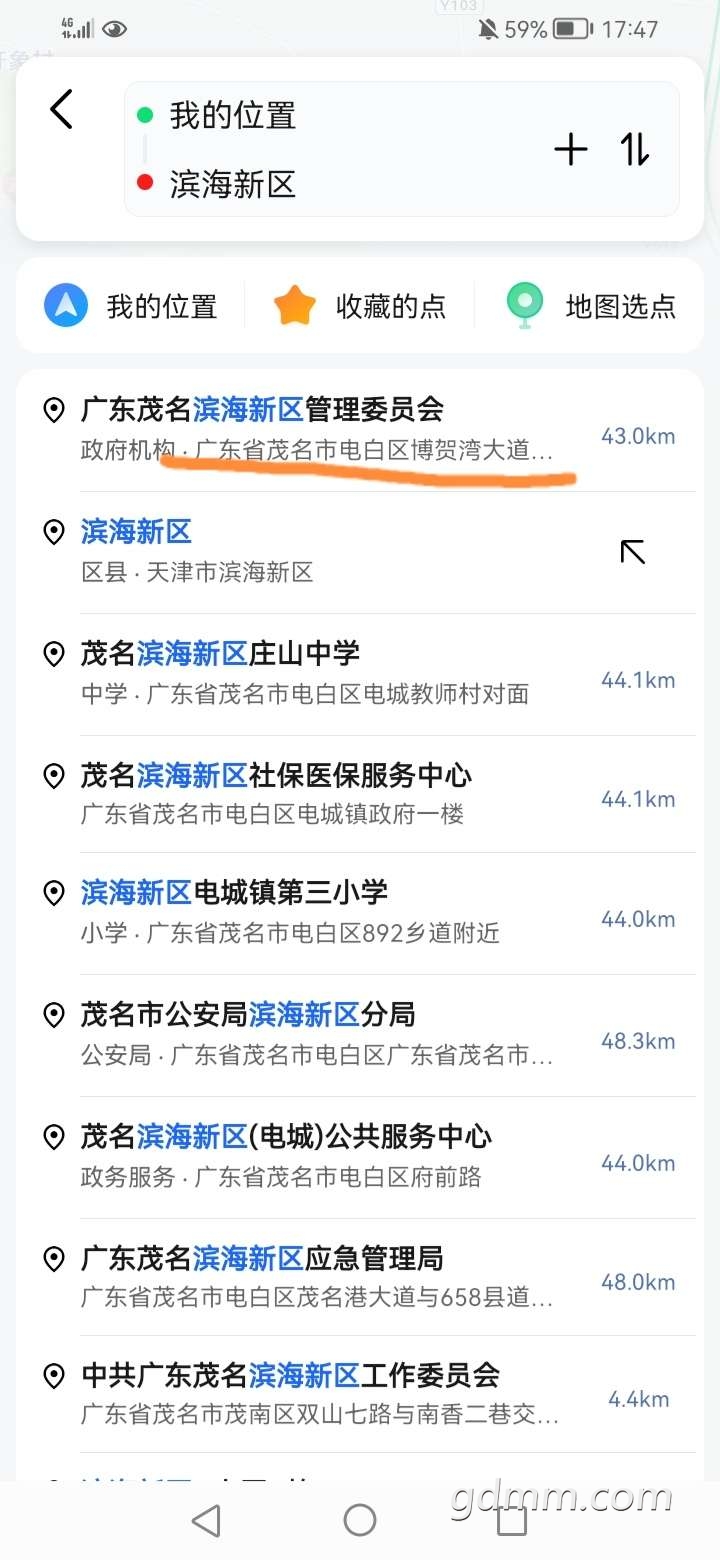Tap the system back triangle button

pos(207,1521)
